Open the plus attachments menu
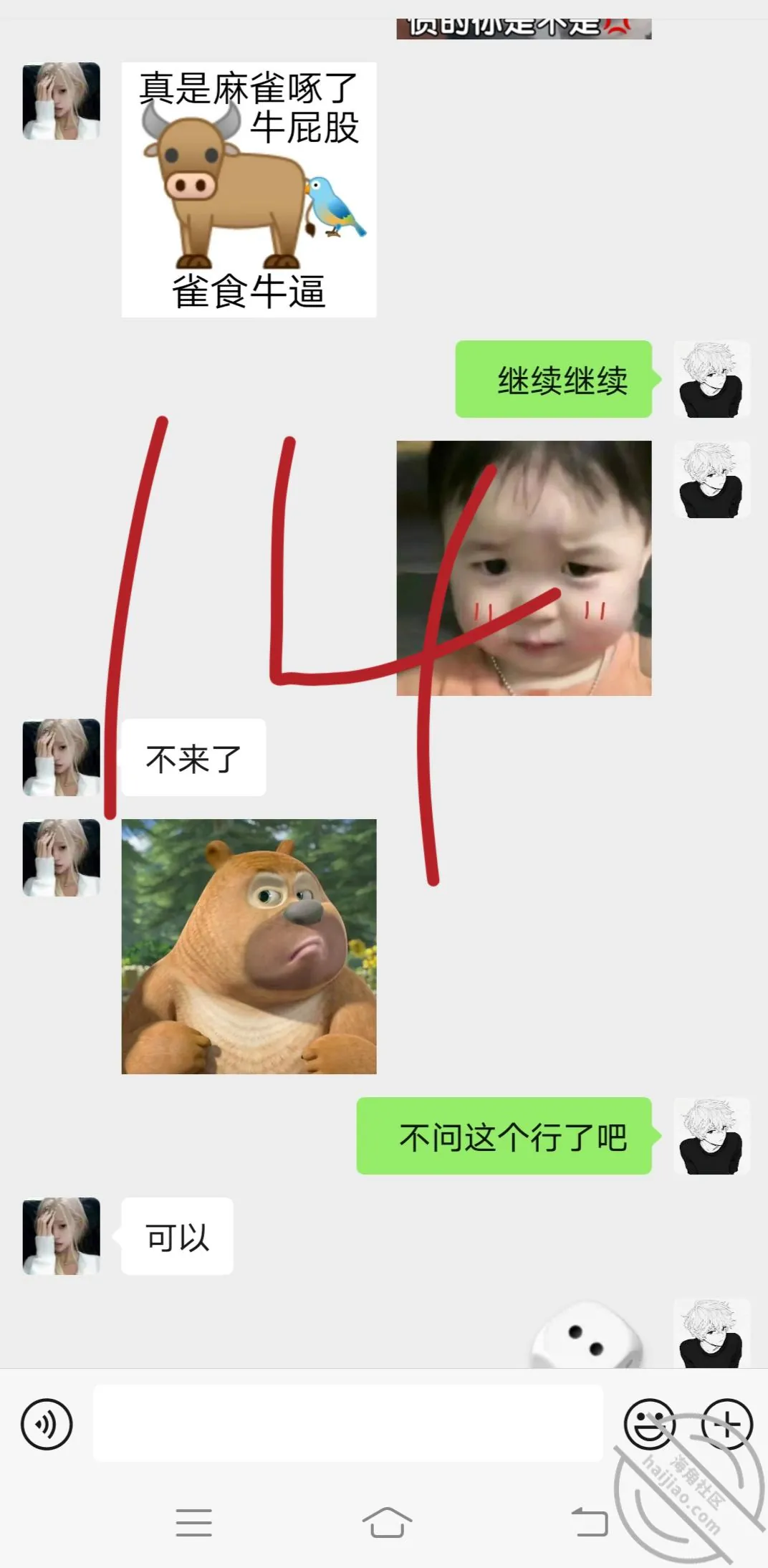 (x=726, y=1423)
